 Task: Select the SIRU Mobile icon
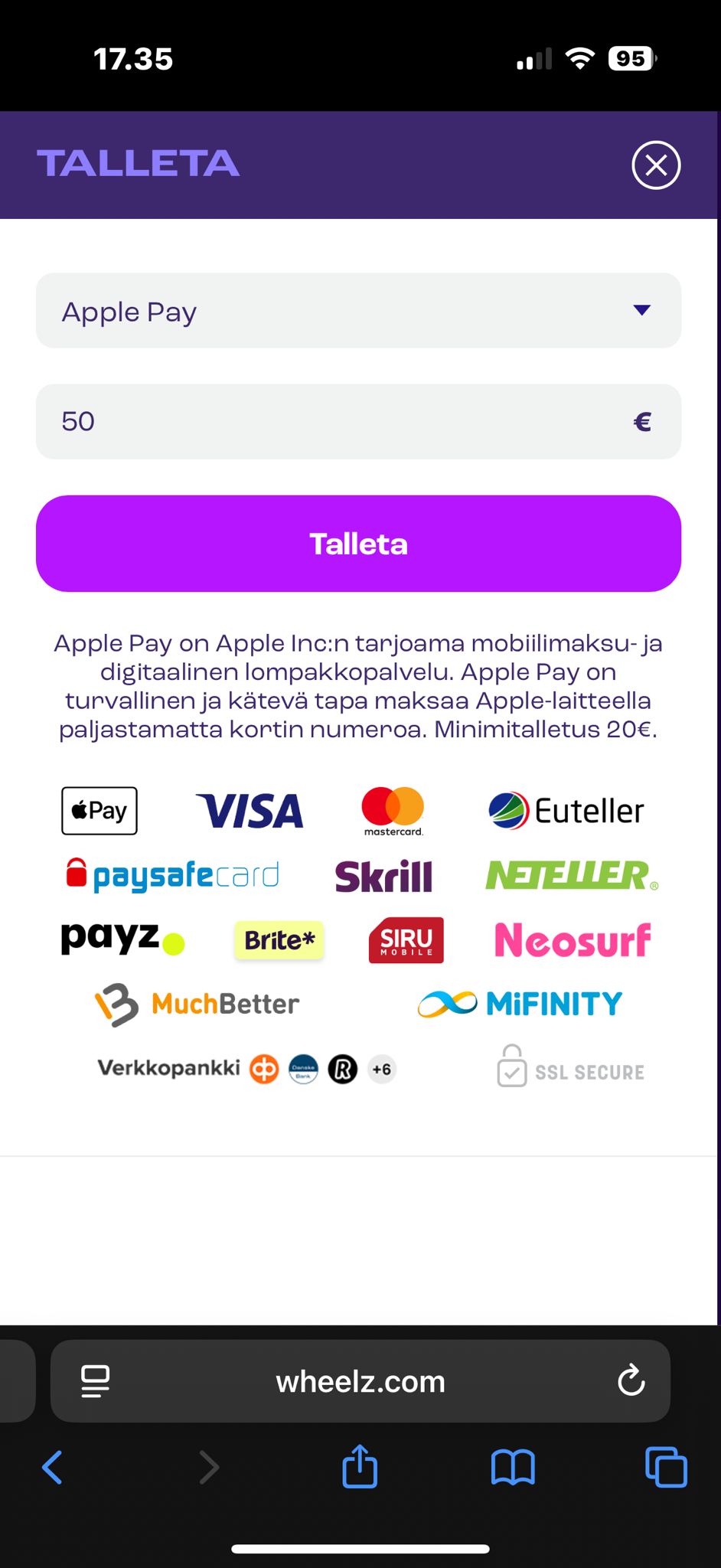point(406,940)
